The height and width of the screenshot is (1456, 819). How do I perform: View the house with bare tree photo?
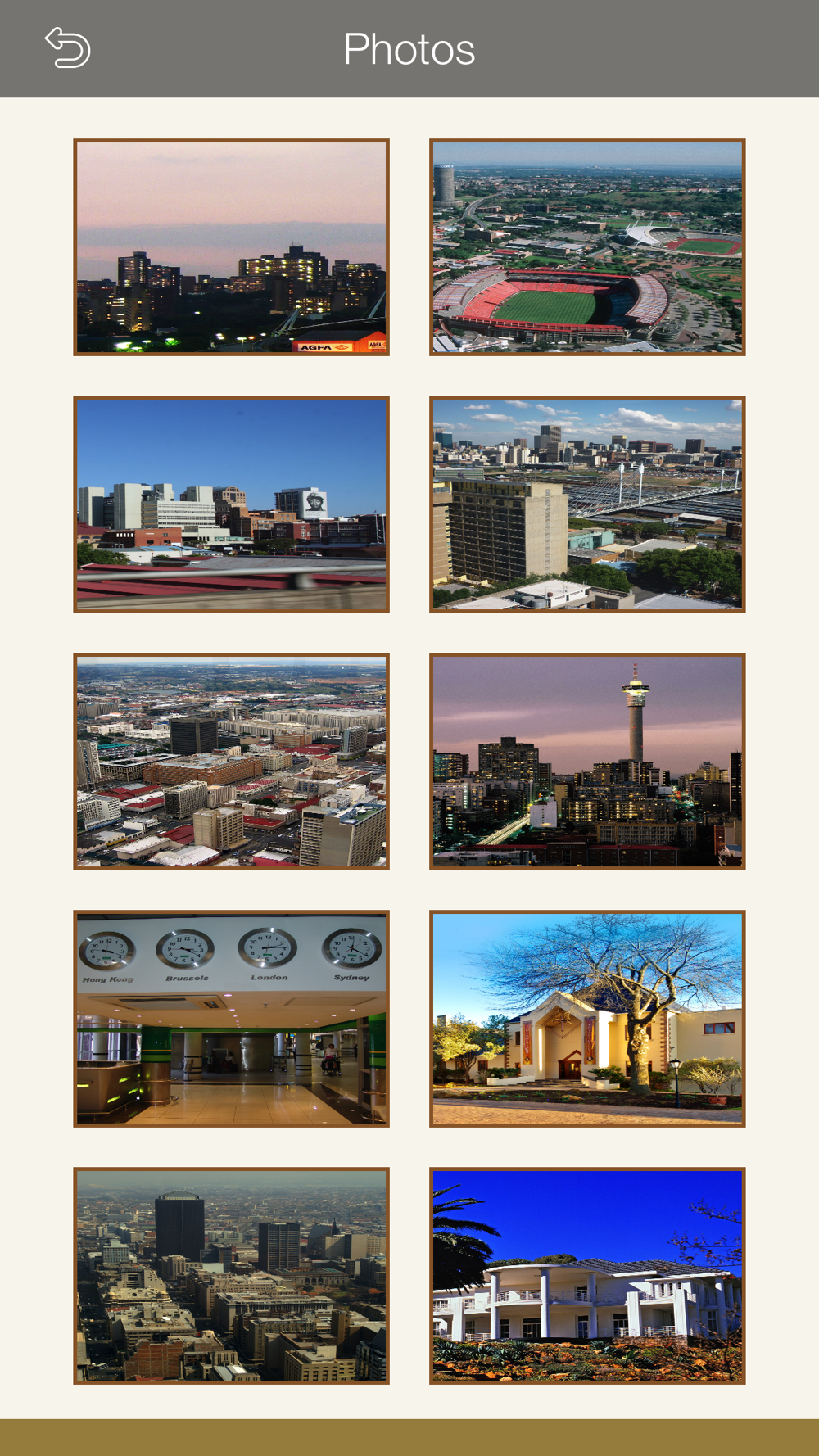pos(587,1019)
